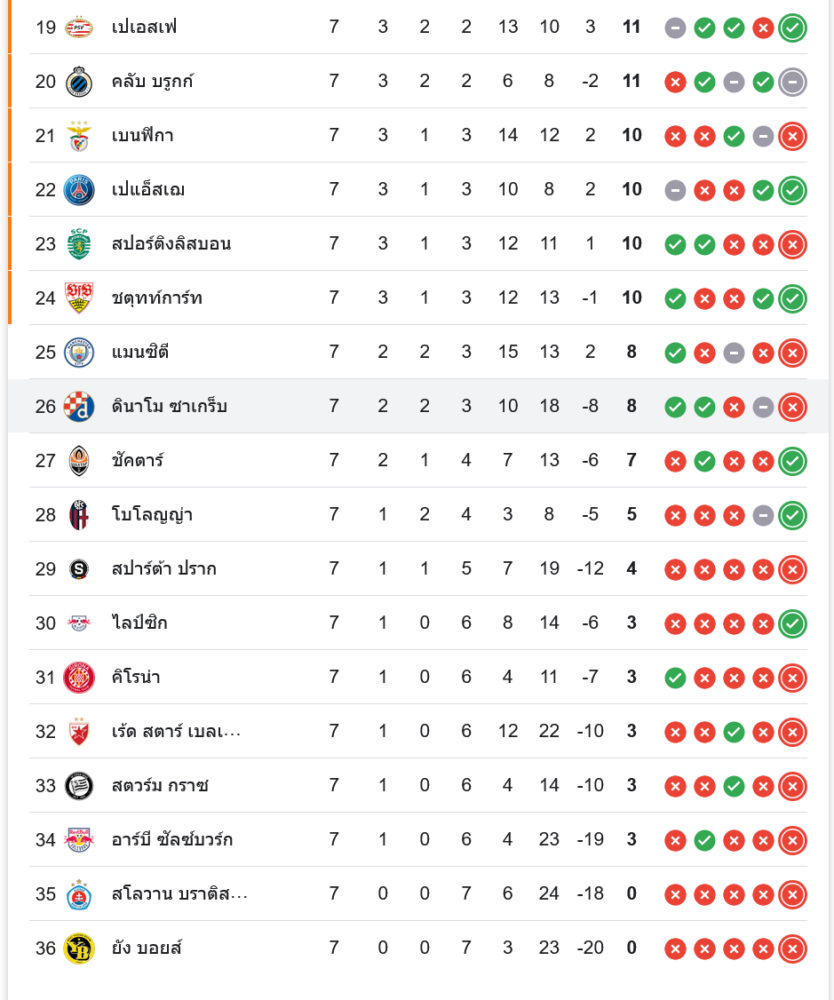Open the เปแอ็สเฌ team page
The width and height of the screenshot is (834, 1000).
[148, 189]
